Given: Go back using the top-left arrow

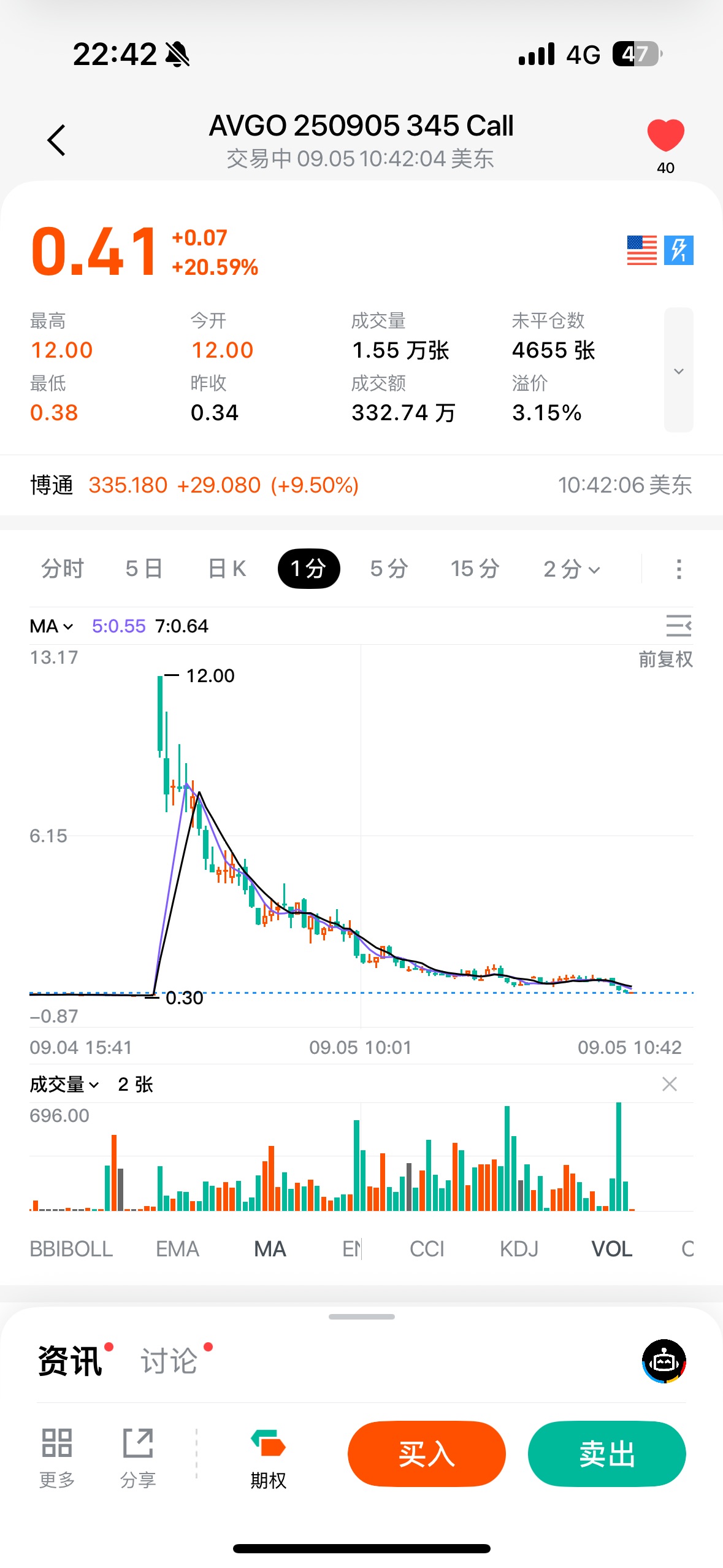Looking at the screenshot, I should click(56, 140).
